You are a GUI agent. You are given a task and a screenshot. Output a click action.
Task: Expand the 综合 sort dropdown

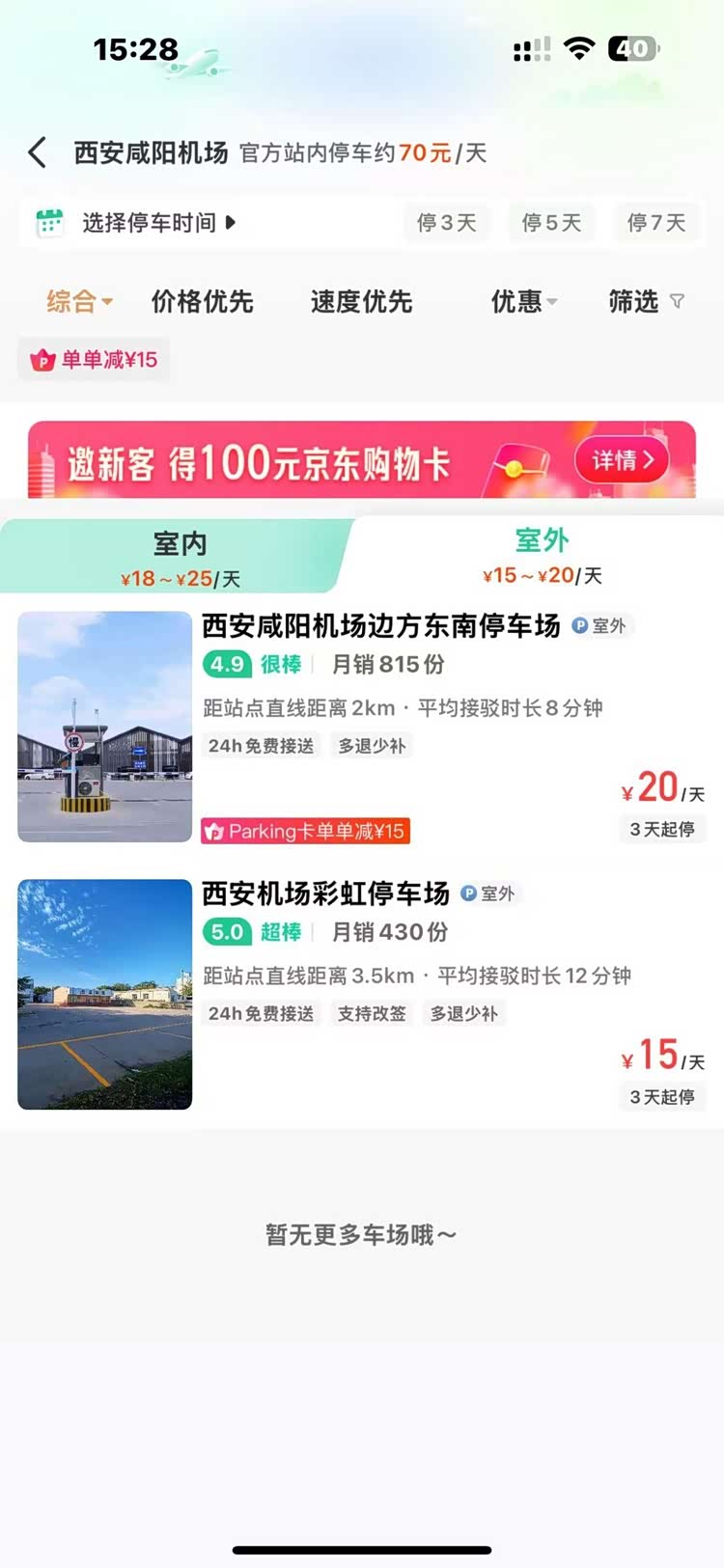(79, 302)
